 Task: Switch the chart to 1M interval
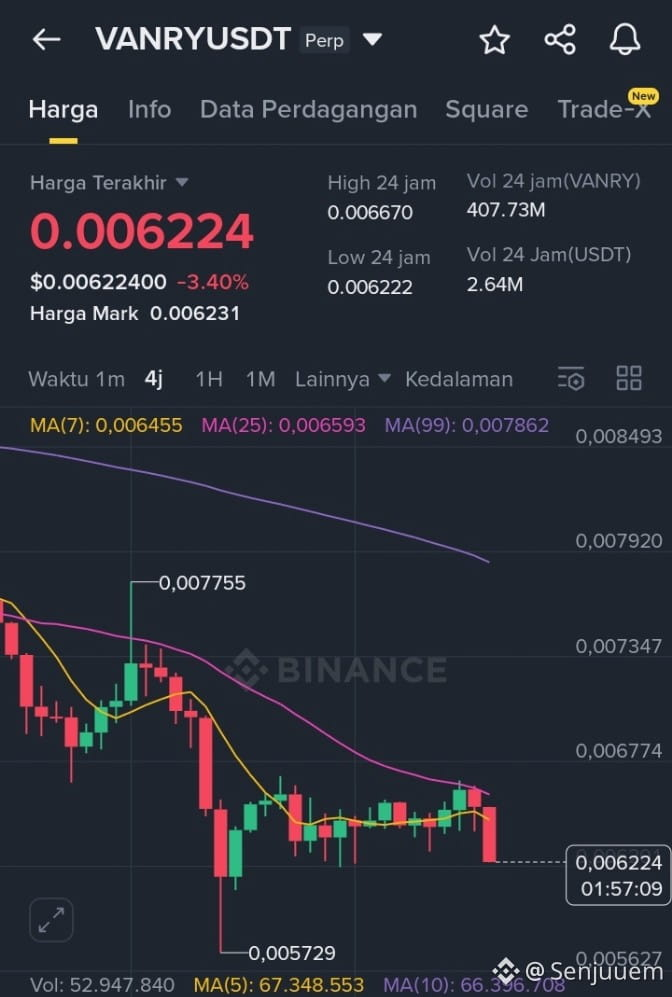260,379
